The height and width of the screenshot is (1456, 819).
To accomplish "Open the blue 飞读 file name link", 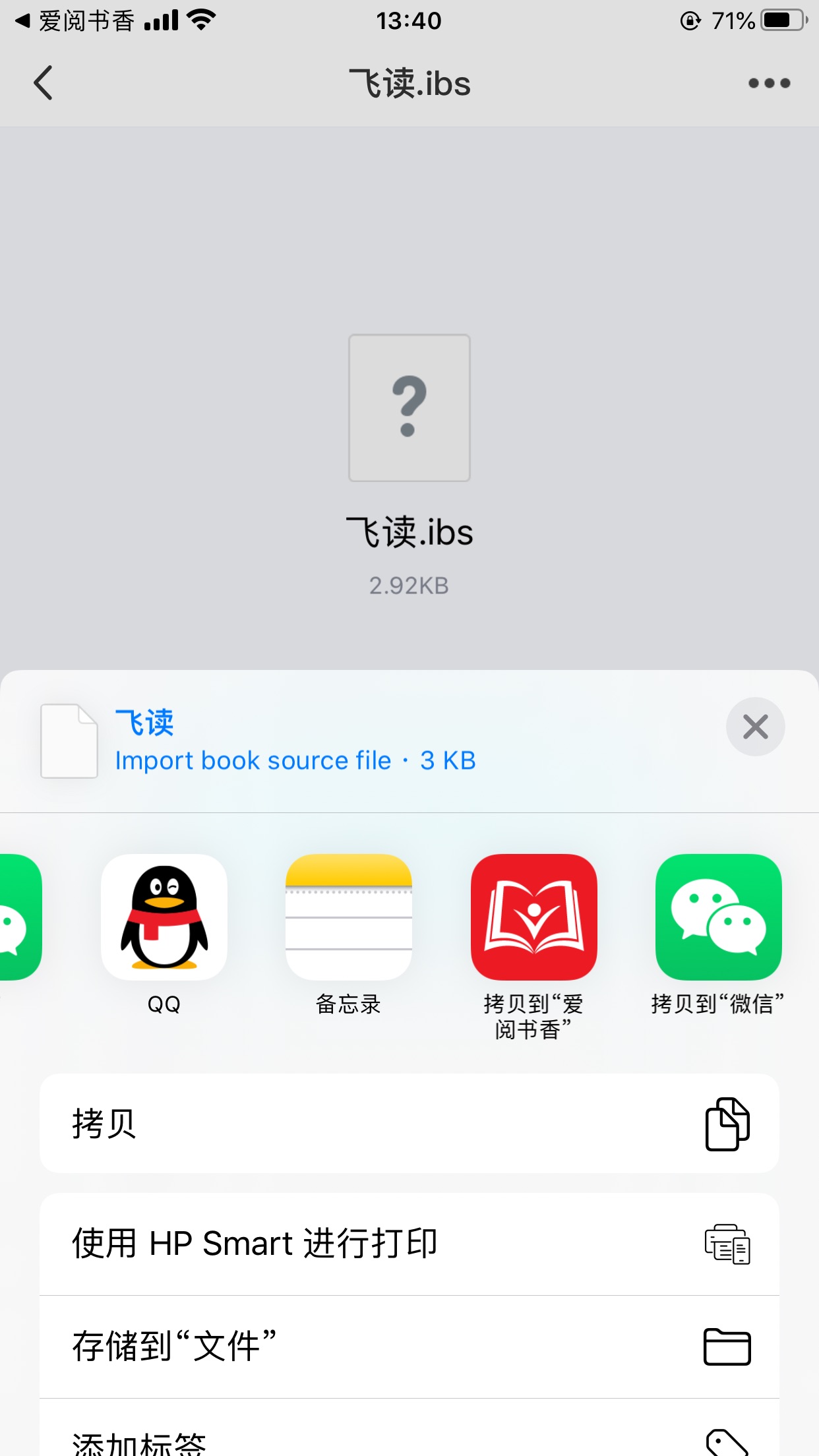I will tap(144, 723).
